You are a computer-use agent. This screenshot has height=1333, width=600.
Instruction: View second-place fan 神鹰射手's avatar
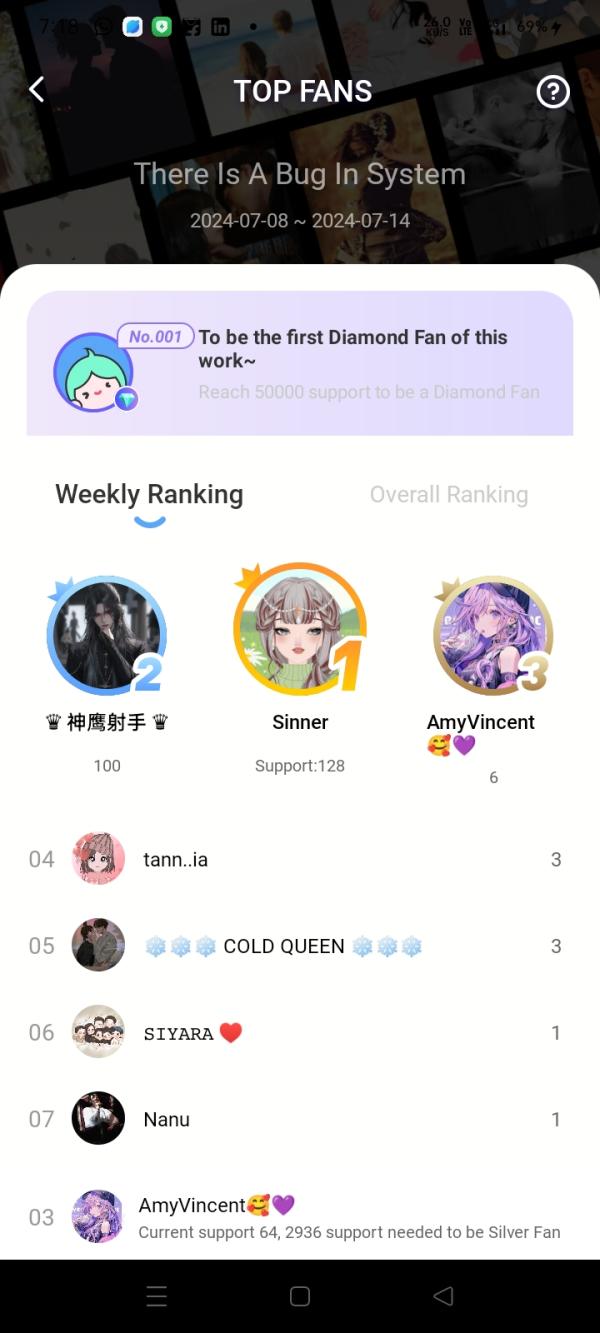(105, 635)
